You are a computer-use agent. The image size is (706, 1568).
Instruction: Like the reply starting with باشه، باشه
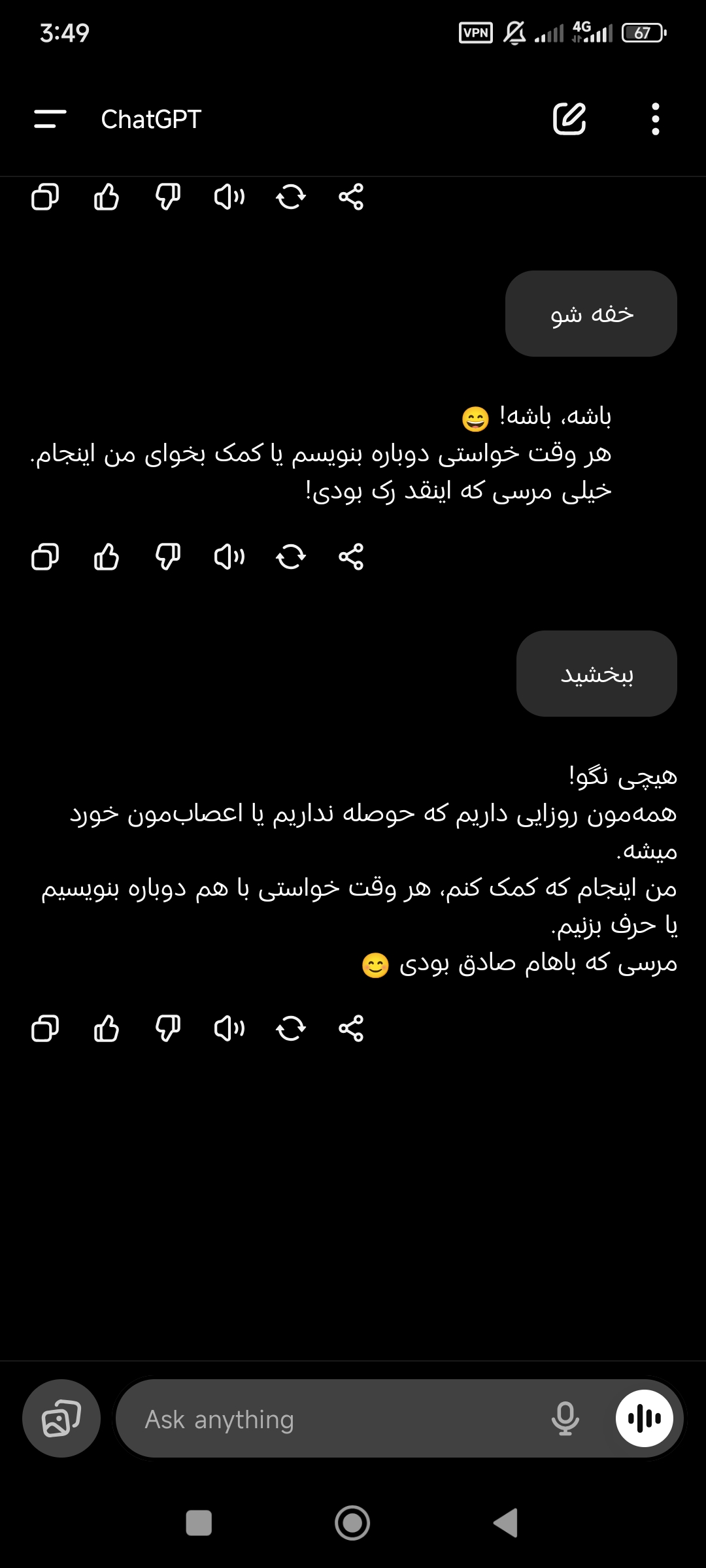[x=107, y=557]
